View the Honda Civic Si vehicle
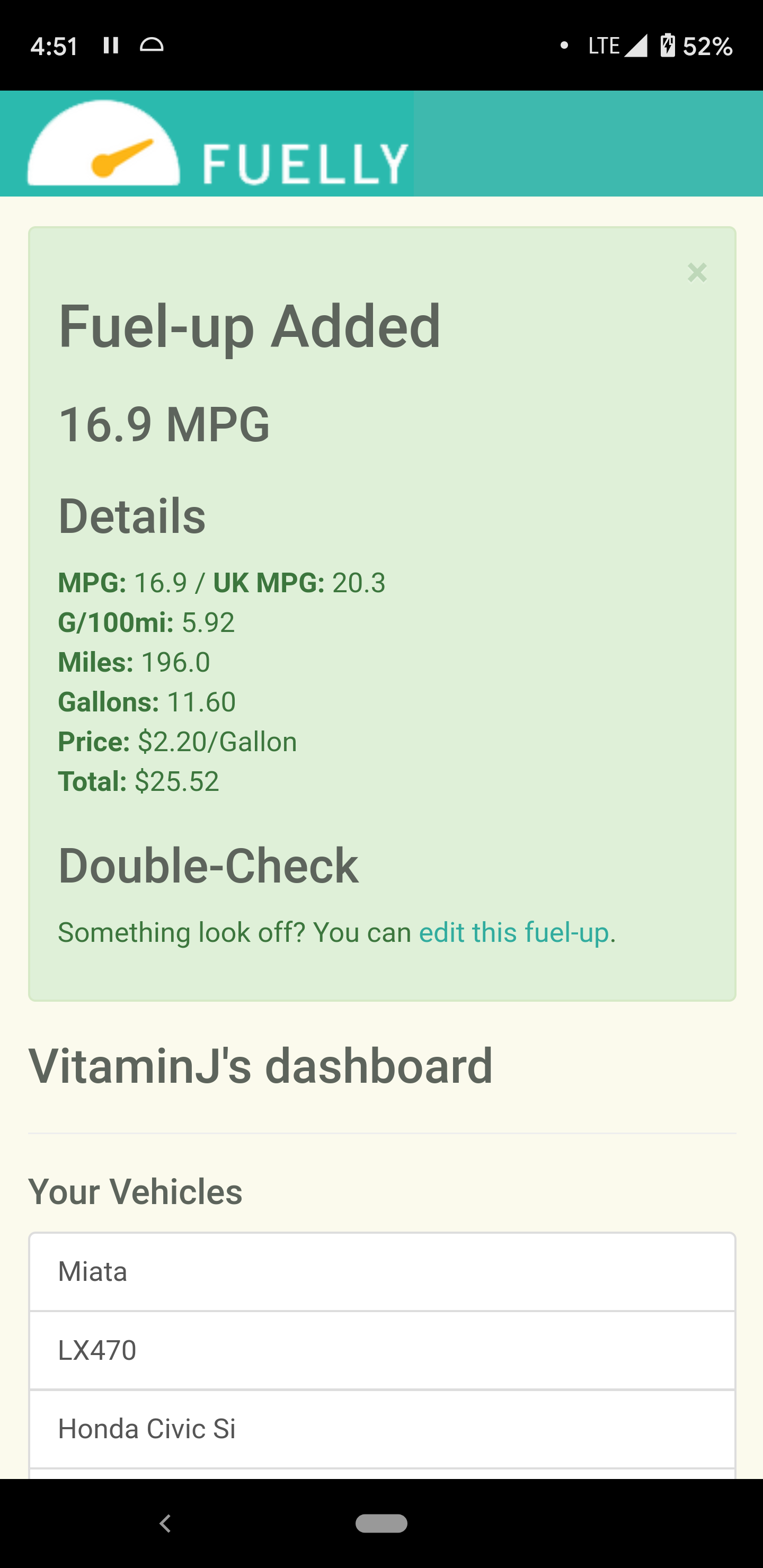The height and width of the screenshot is (1568, 763). [x=382, y=1429]
